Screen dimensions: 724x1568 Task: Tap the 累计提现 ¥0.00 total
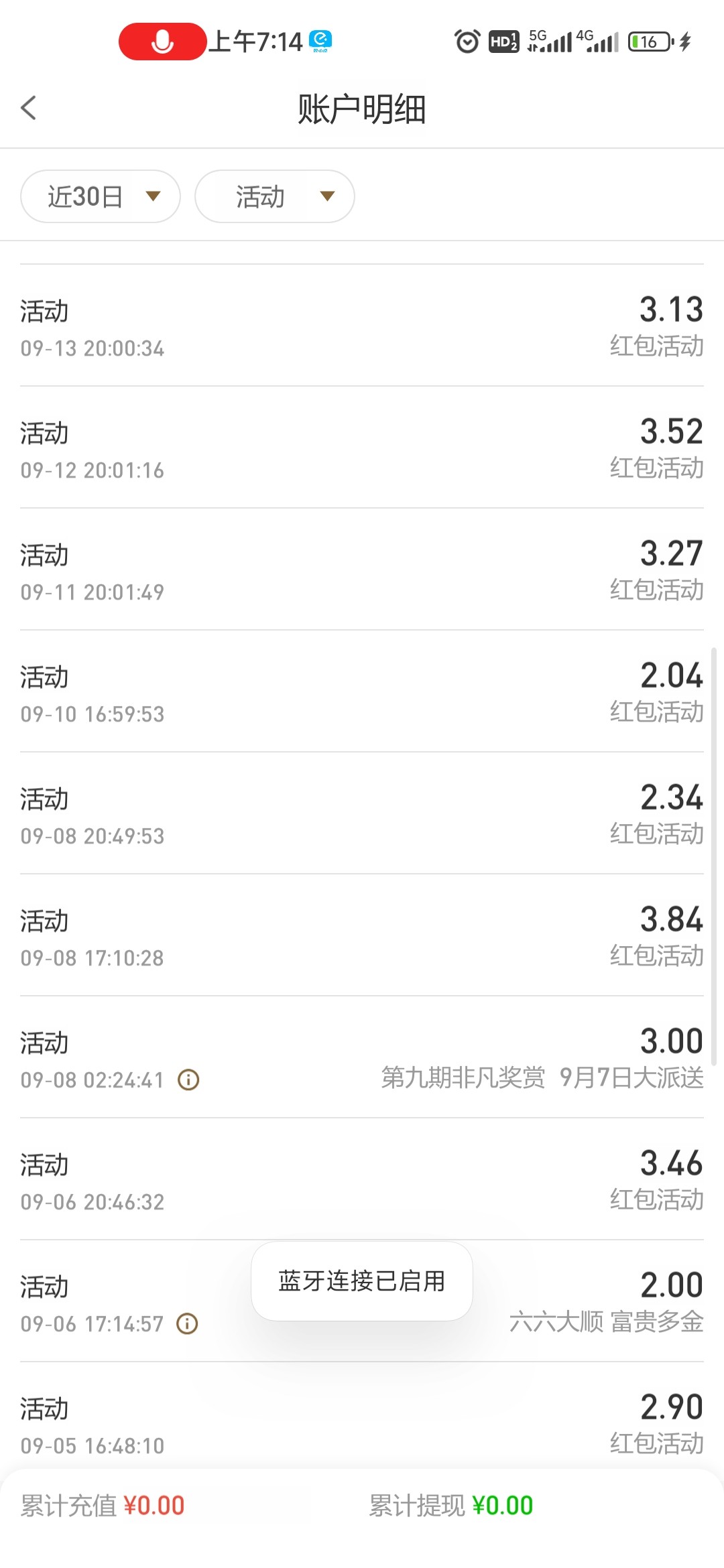pyautogui.click(x=448, y=1504)
